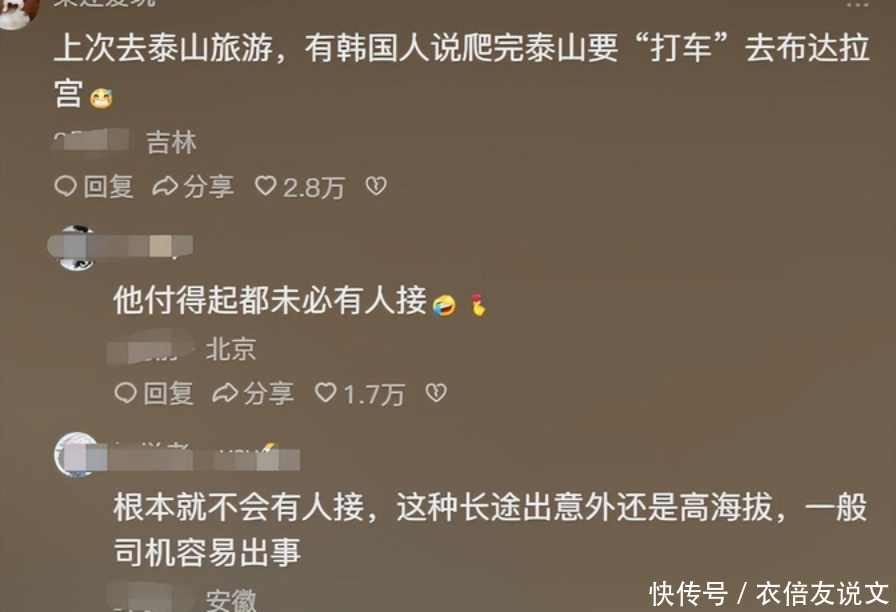Dislike the 北京 user's comment

[435, 393]
